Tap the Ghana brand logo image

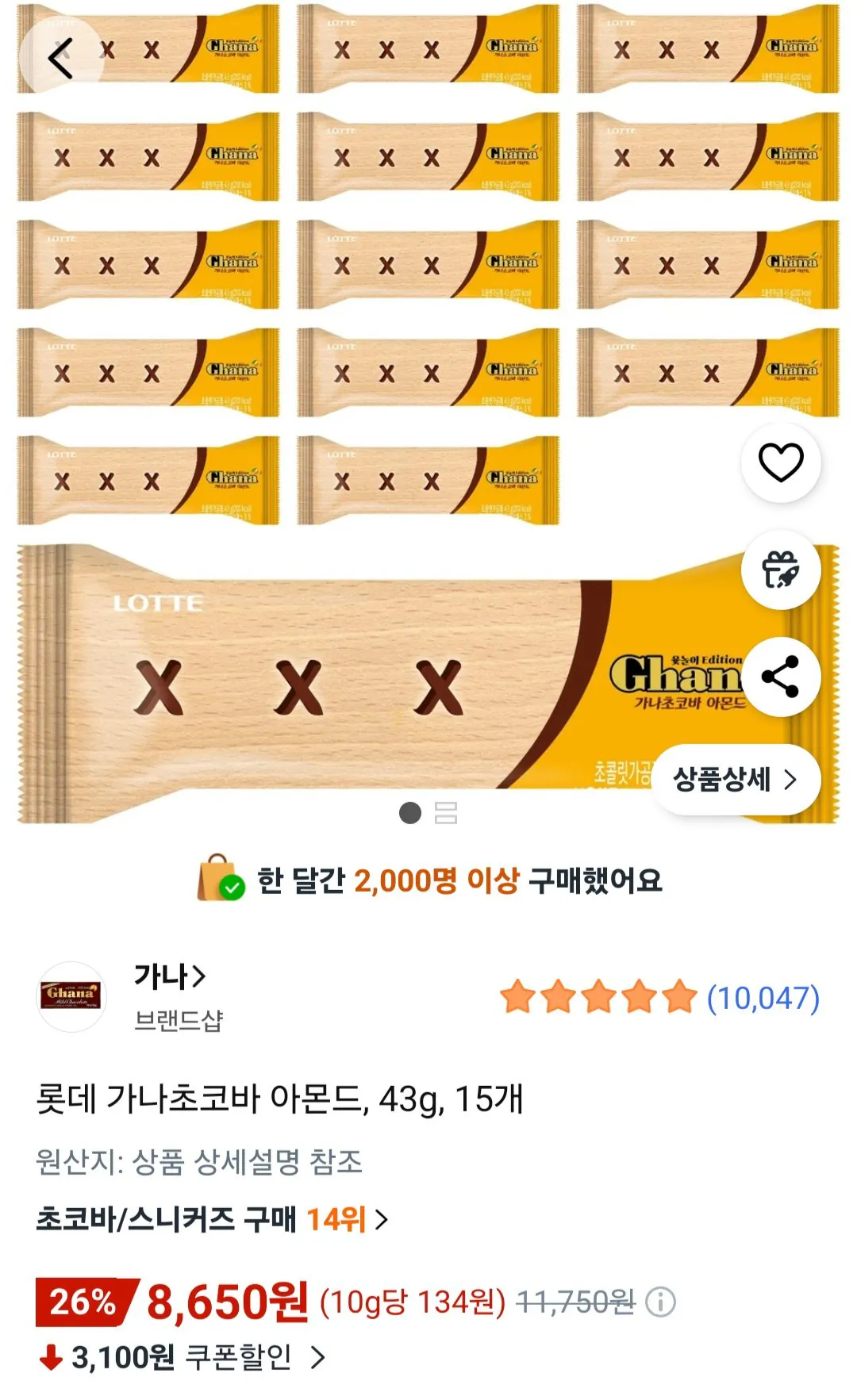point(71,994)
